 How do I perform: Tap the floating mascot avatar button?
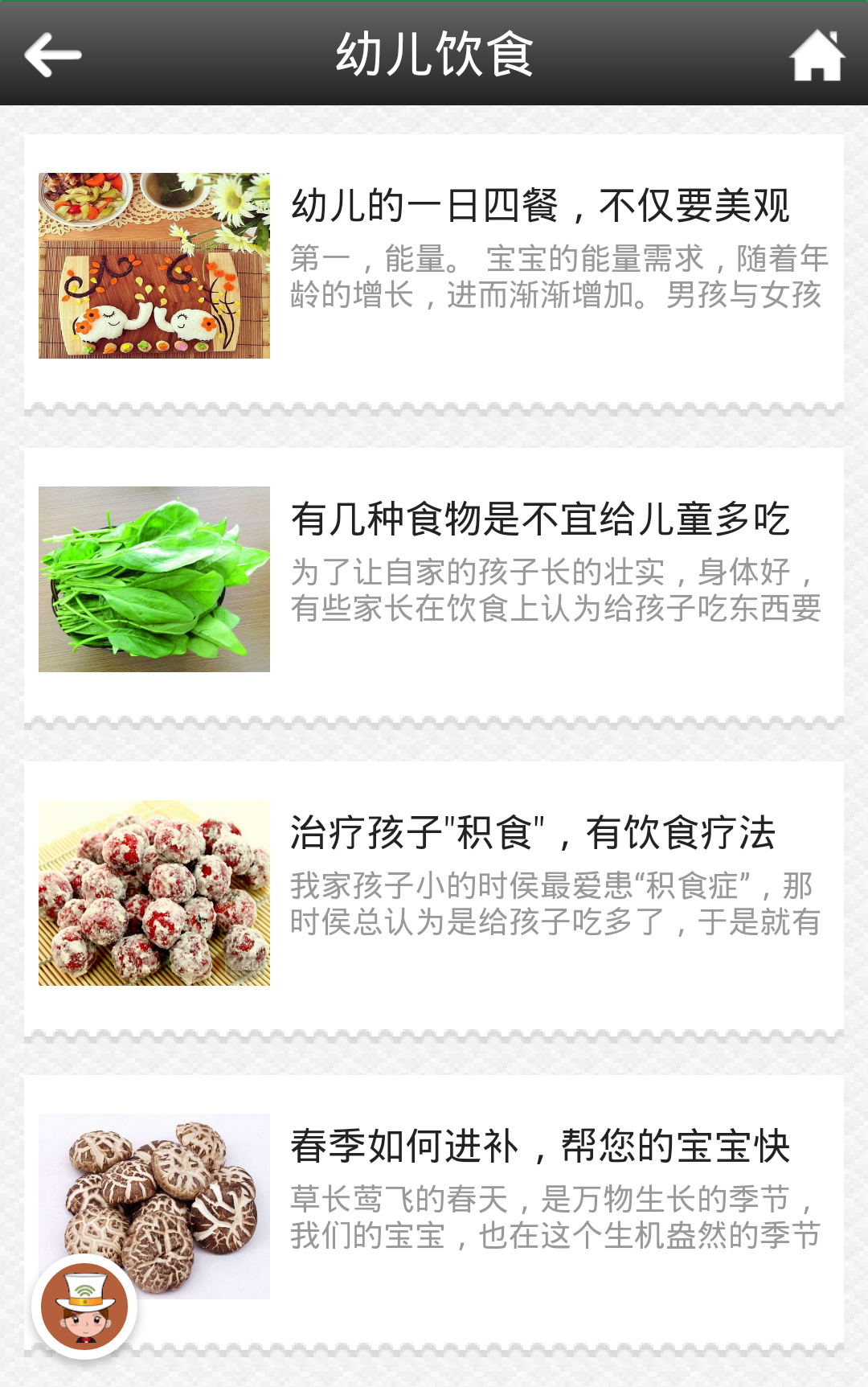(84, 1307)
